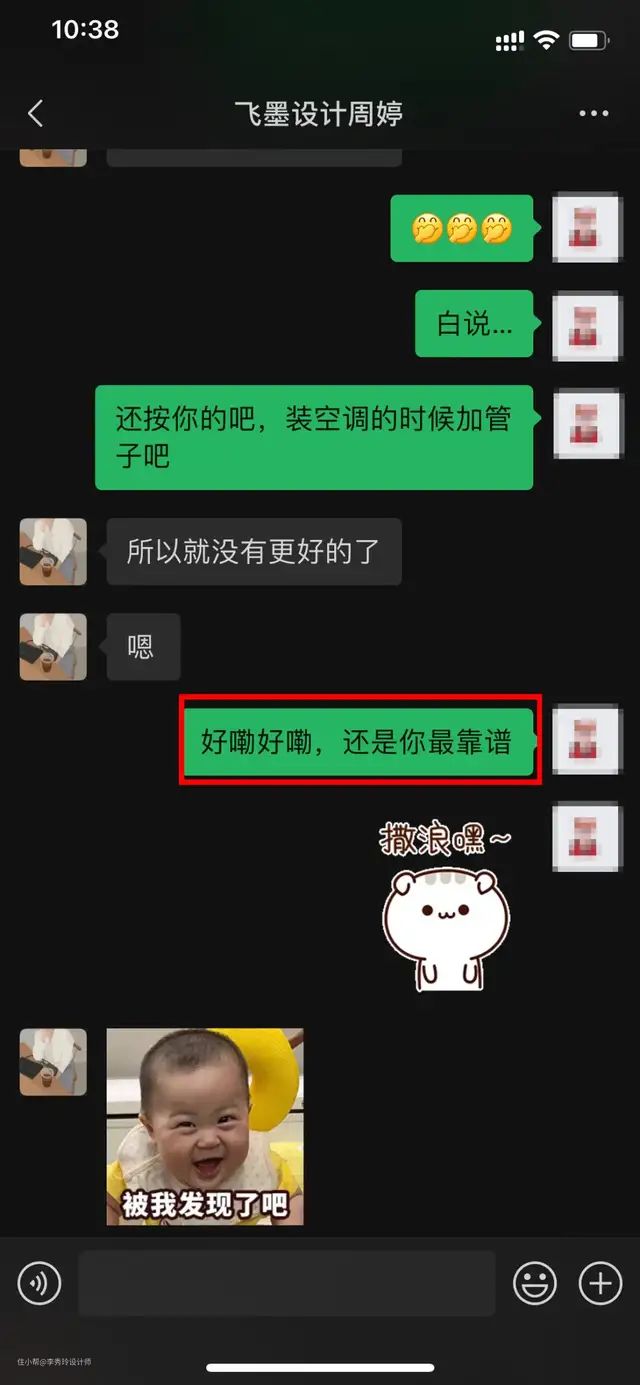Tap the message input field
This screenshot has width=640, height=1385.
(x=287, y=1283)
